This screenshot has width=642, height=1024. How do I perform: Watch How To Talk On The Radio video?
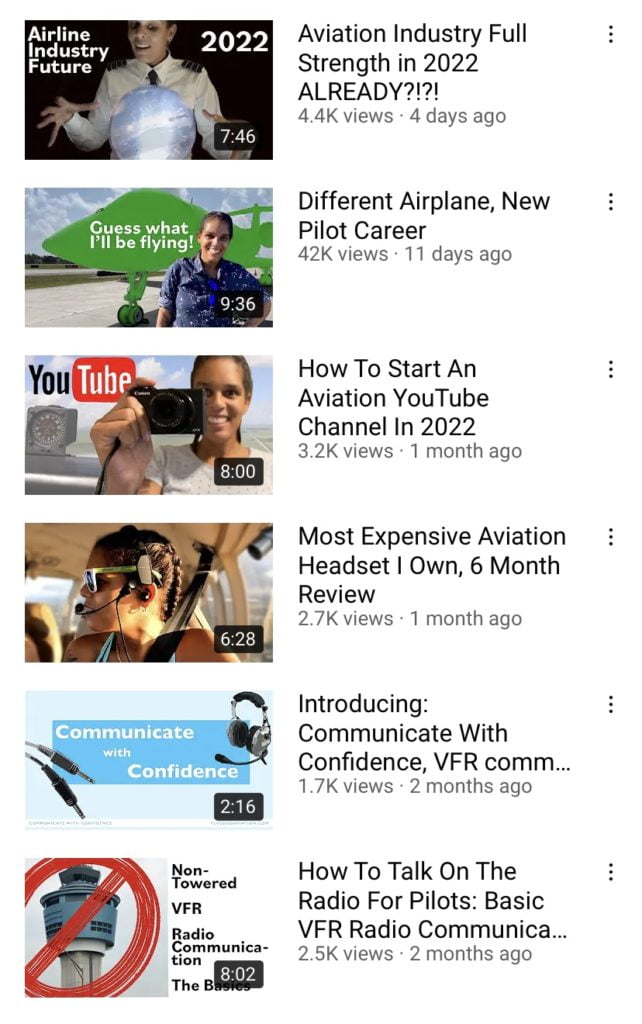(x=148, y=927)
